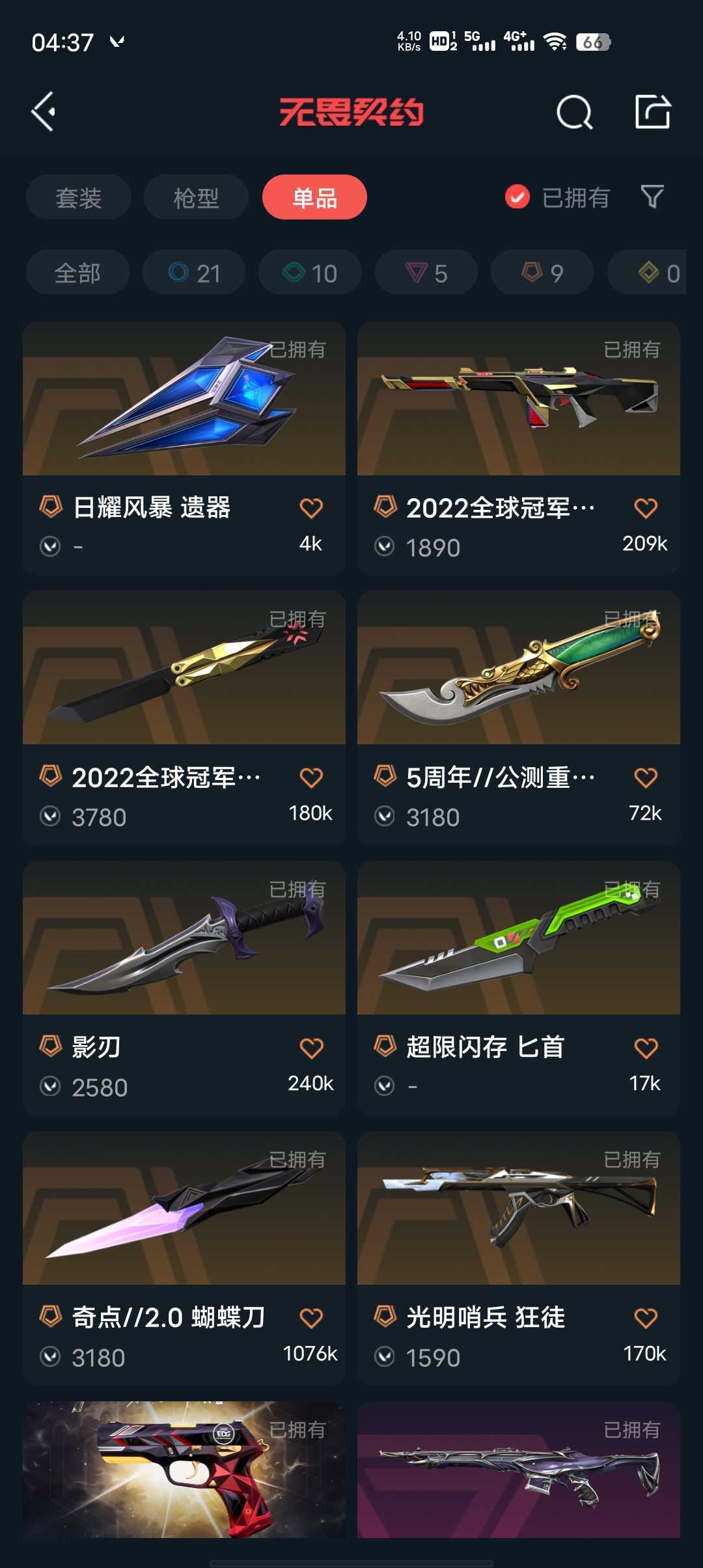Favorite the 影刃 skin

311,1048
